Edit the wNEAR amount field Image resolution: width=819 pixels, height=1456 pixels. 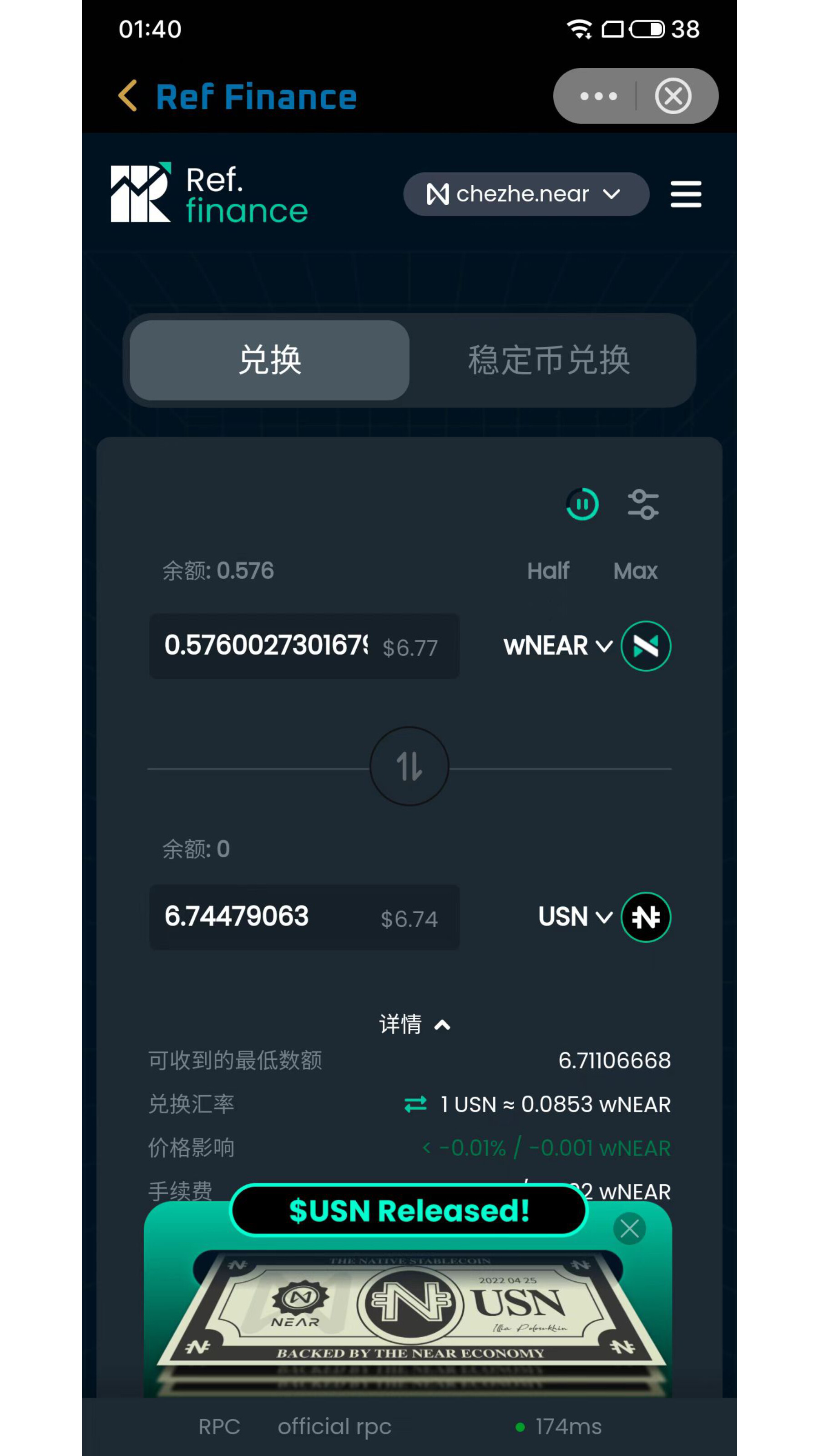coord(266,646)
